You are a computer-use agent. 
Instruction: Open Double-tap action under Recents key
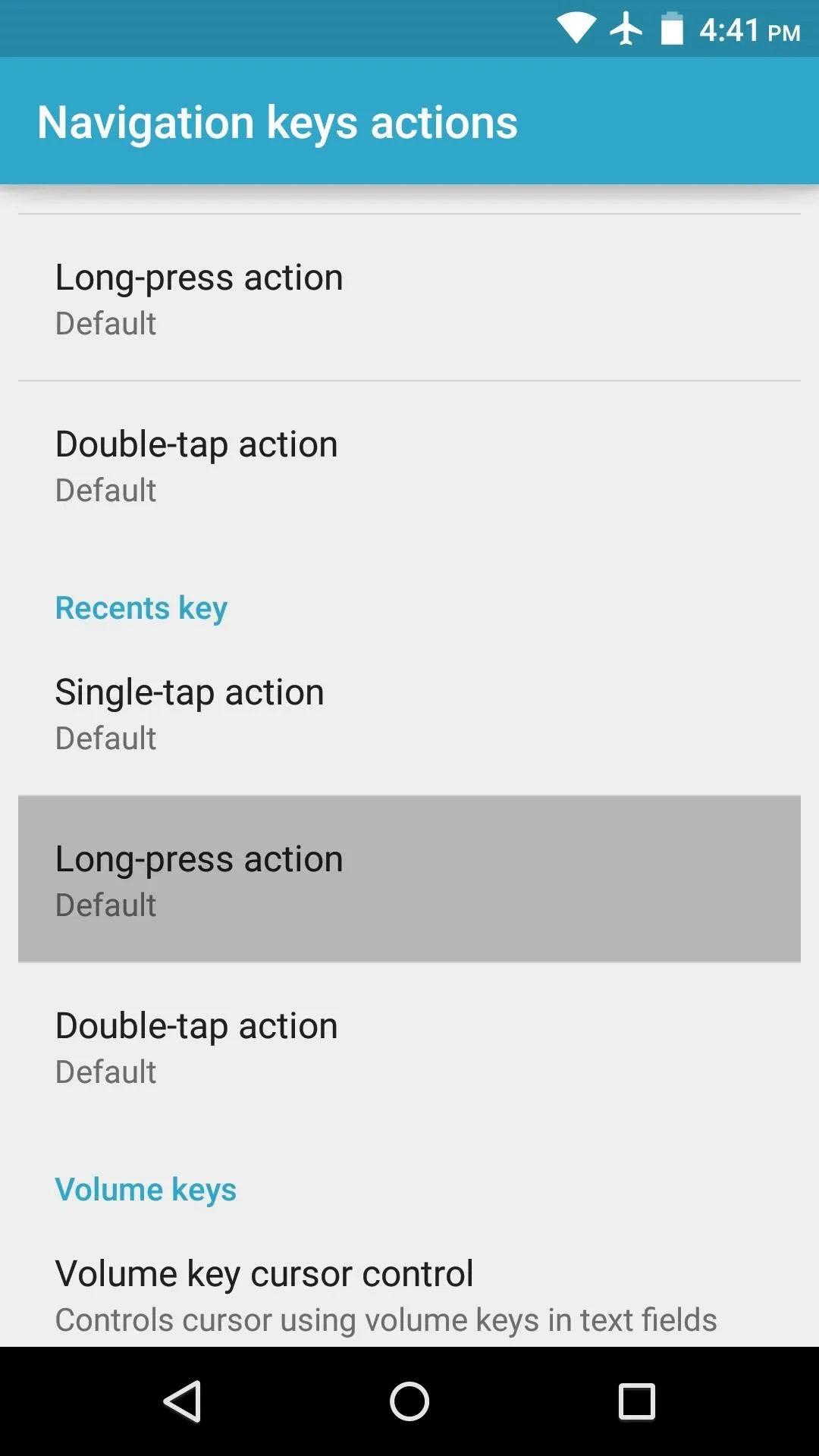[x=409, y=1046]
